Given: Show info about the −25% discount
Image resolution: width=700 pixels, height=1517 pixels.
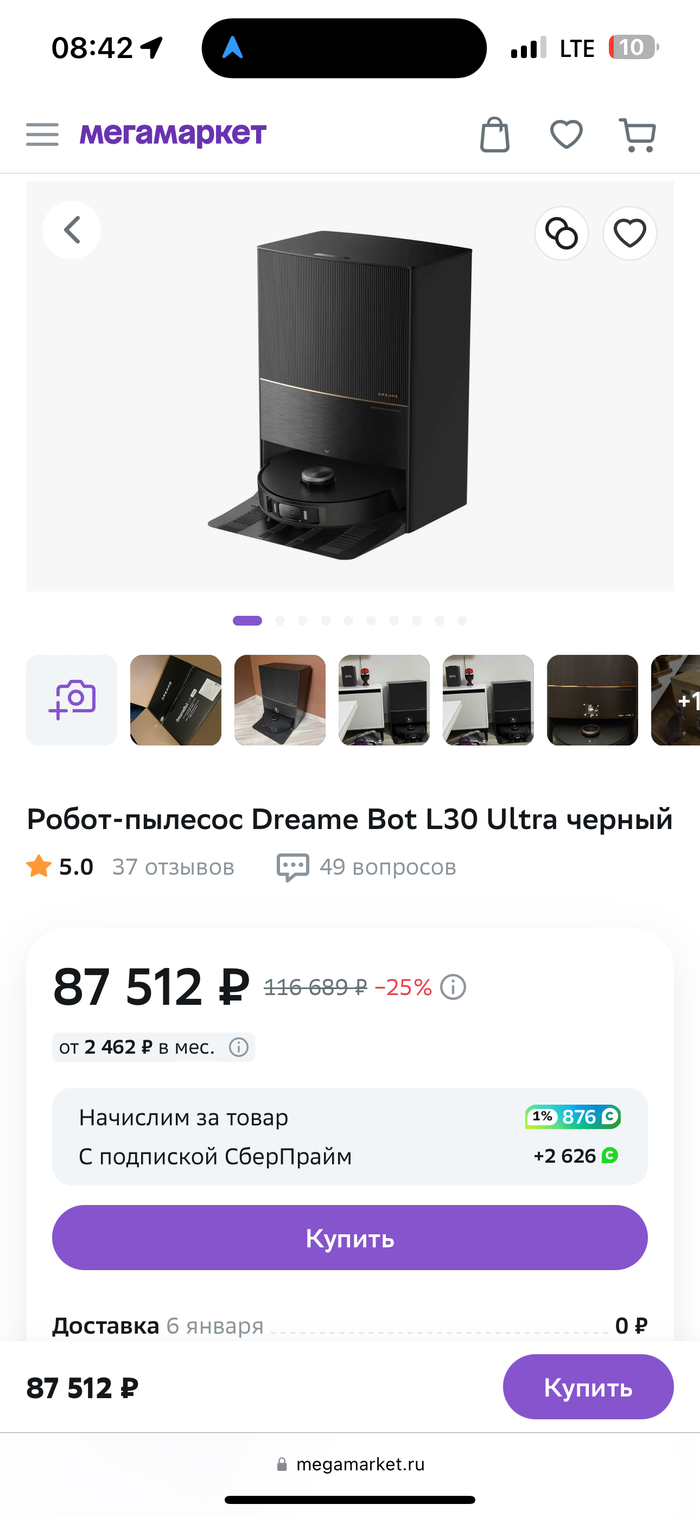Looking at the screenshot, I should [453, 988].
